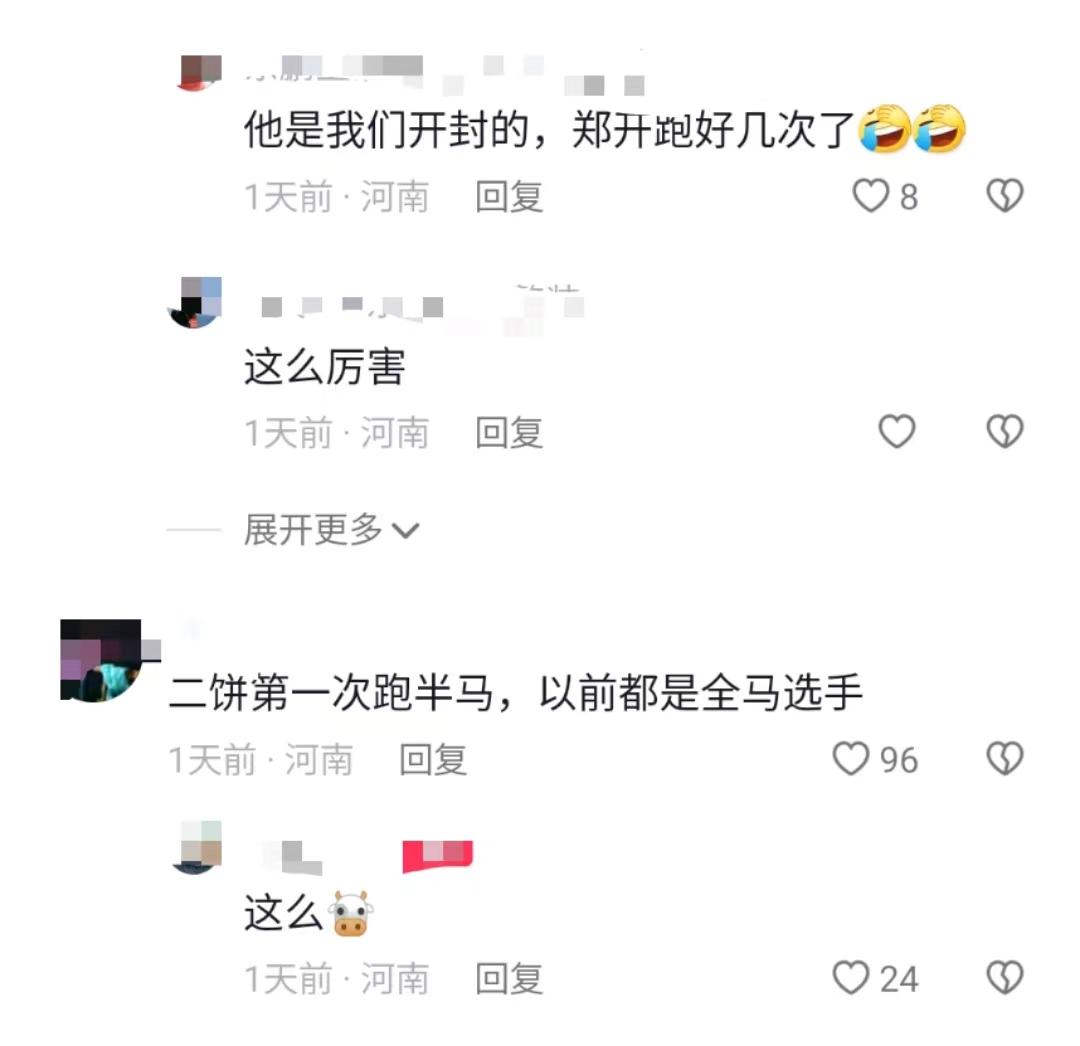Dislike the 这么 cow emoji comment
The image size is (1080, 1046).
click(1005, 978)
